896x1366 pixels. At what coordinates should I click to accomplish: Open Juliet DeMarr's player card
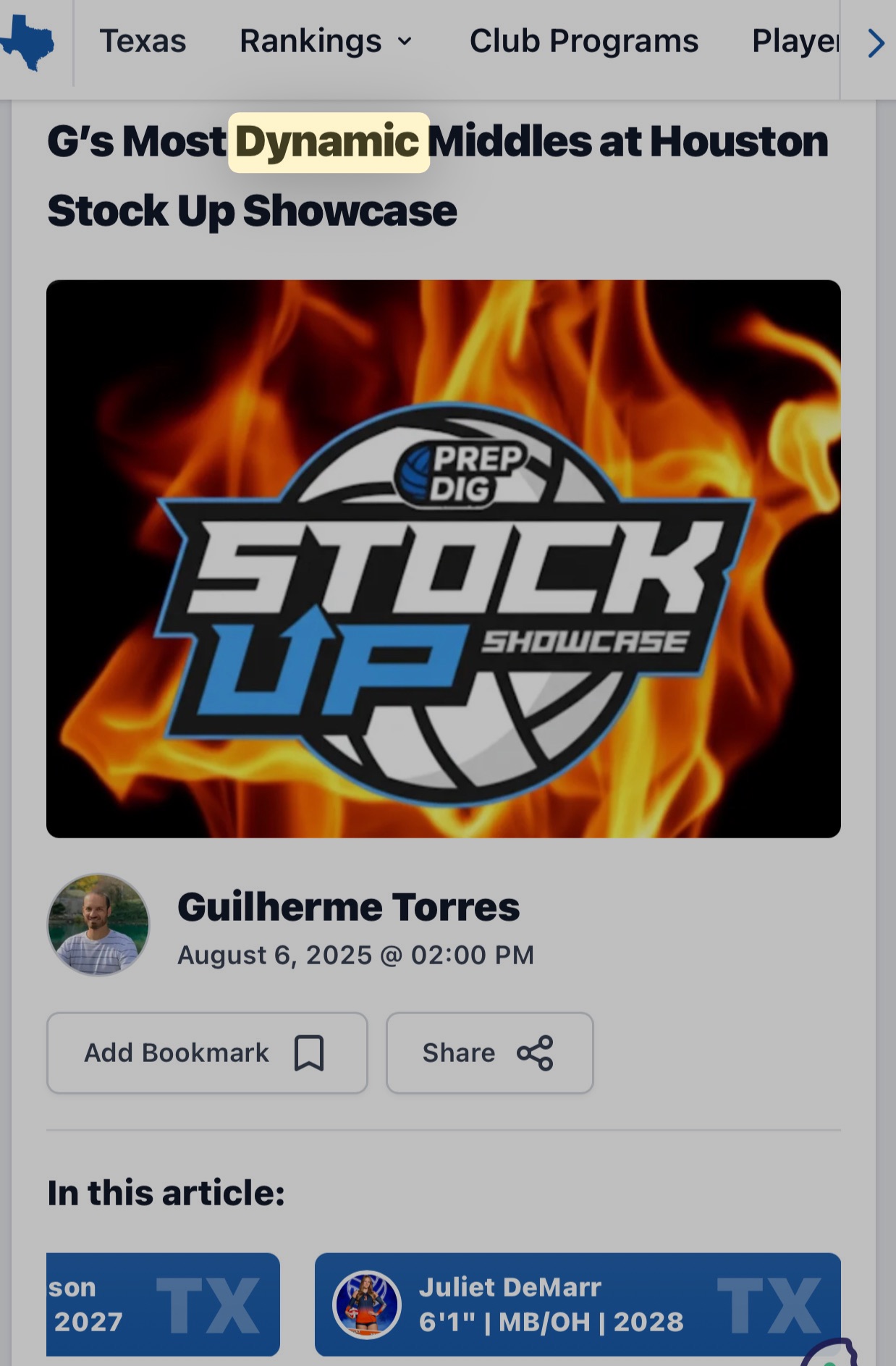577,1304
